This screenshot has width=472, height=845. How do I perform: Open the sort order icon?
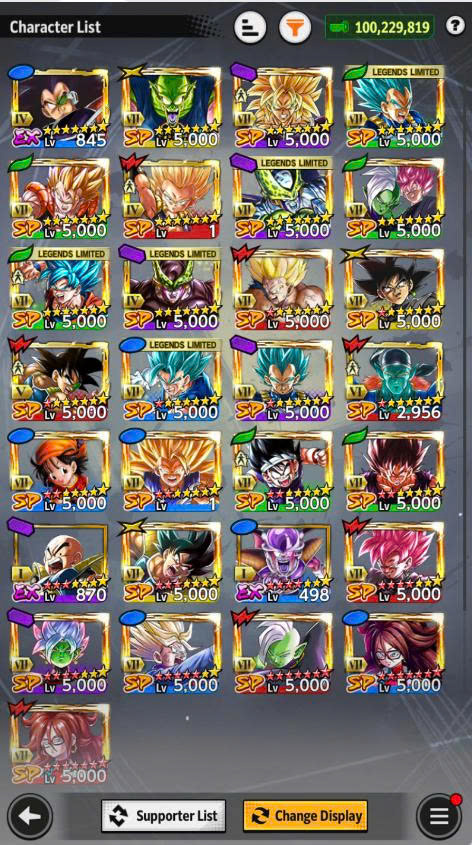coord(250,27)
